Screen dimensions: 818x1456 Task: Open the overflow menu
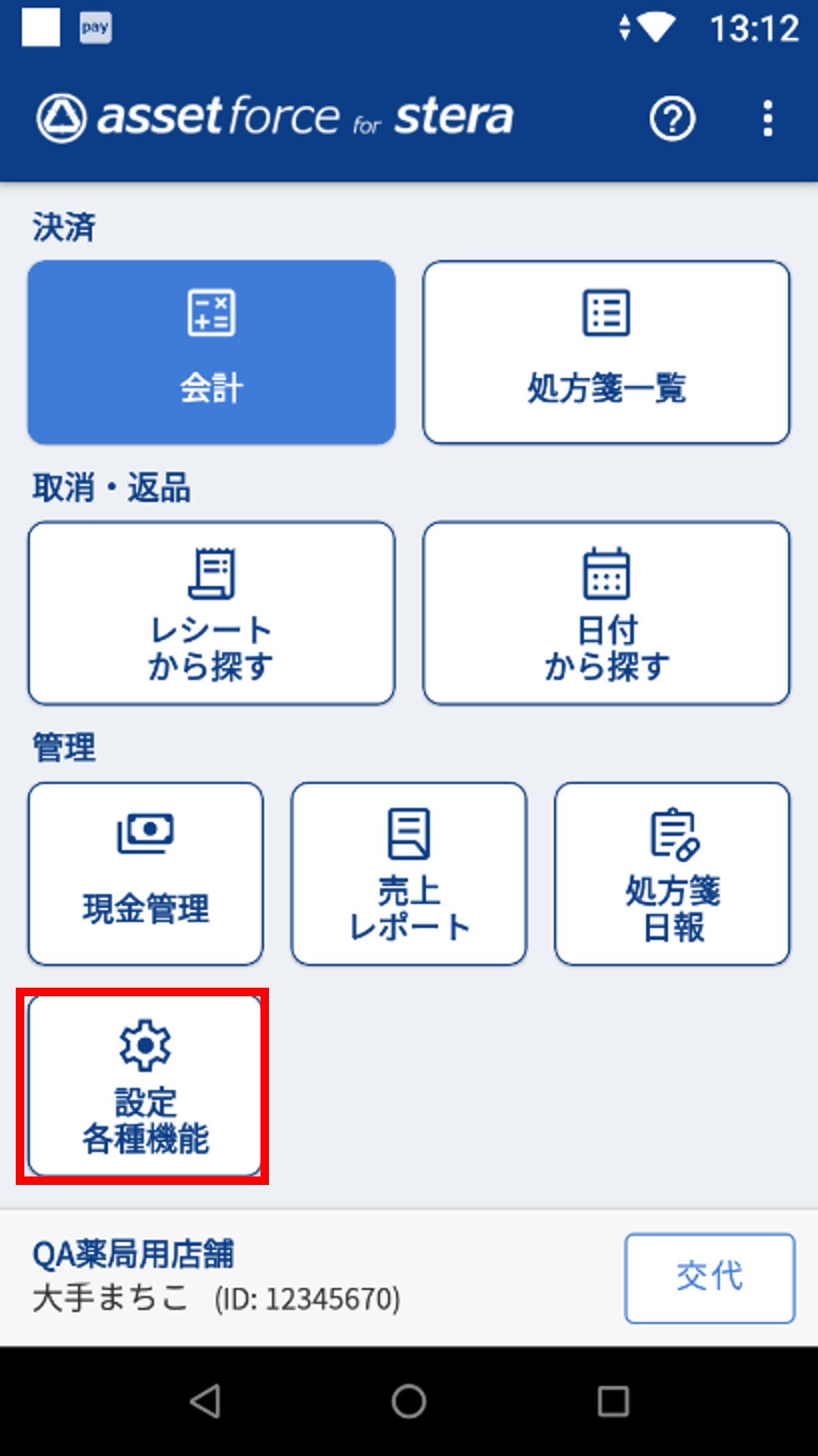pos(767,118)
